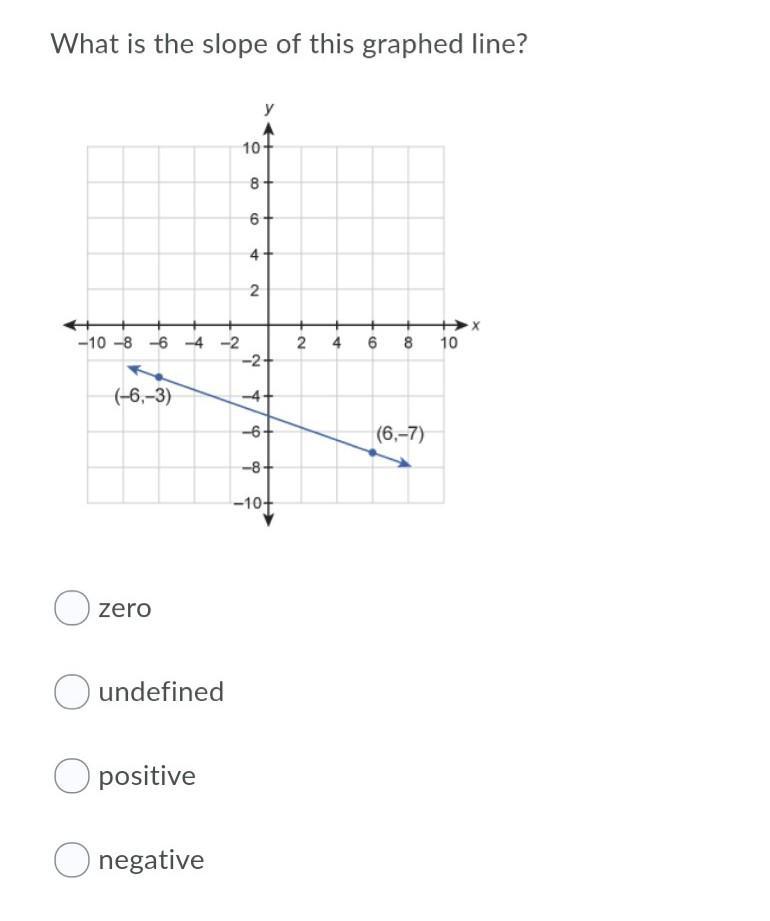
Task: Mark negative as the answer
Action: 71,860
